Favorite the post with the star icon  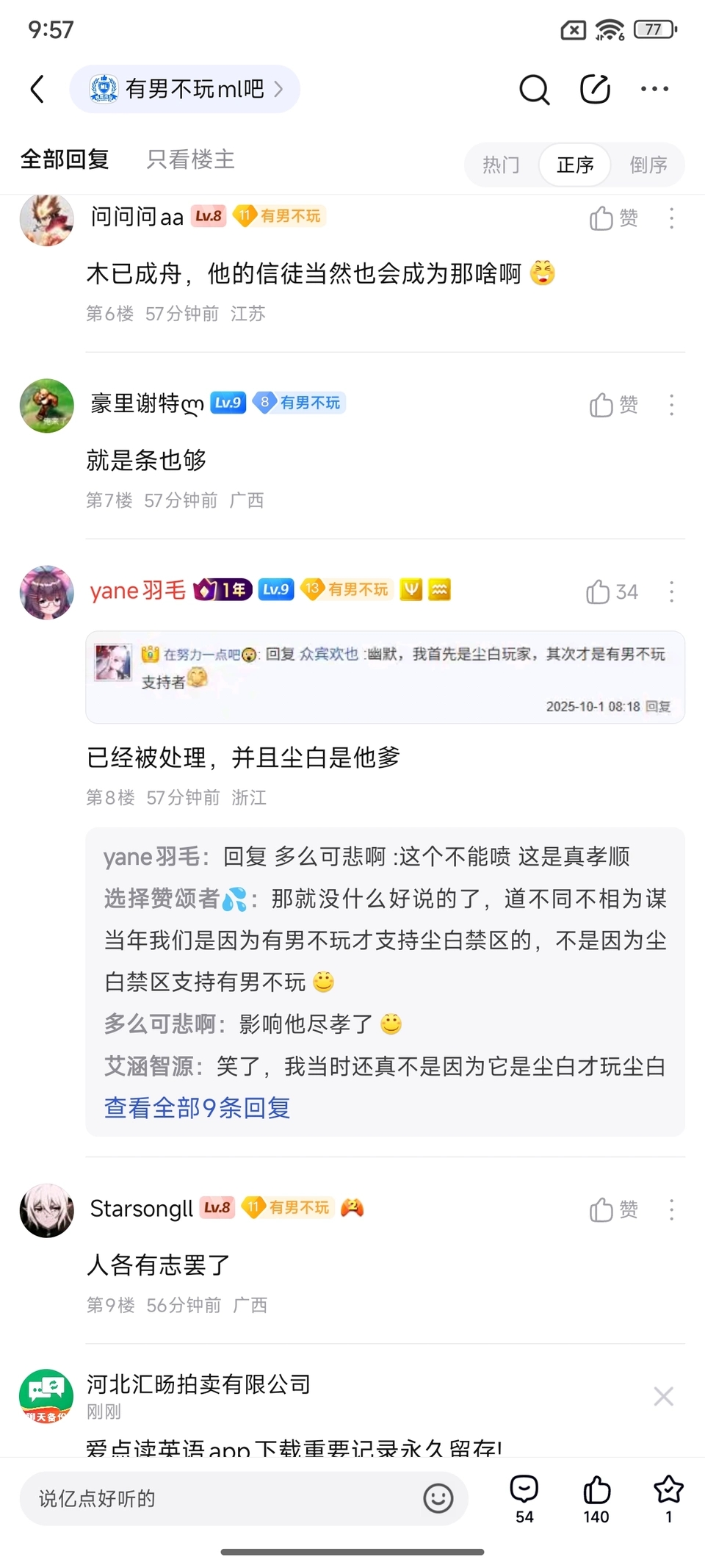[668, 1498]
